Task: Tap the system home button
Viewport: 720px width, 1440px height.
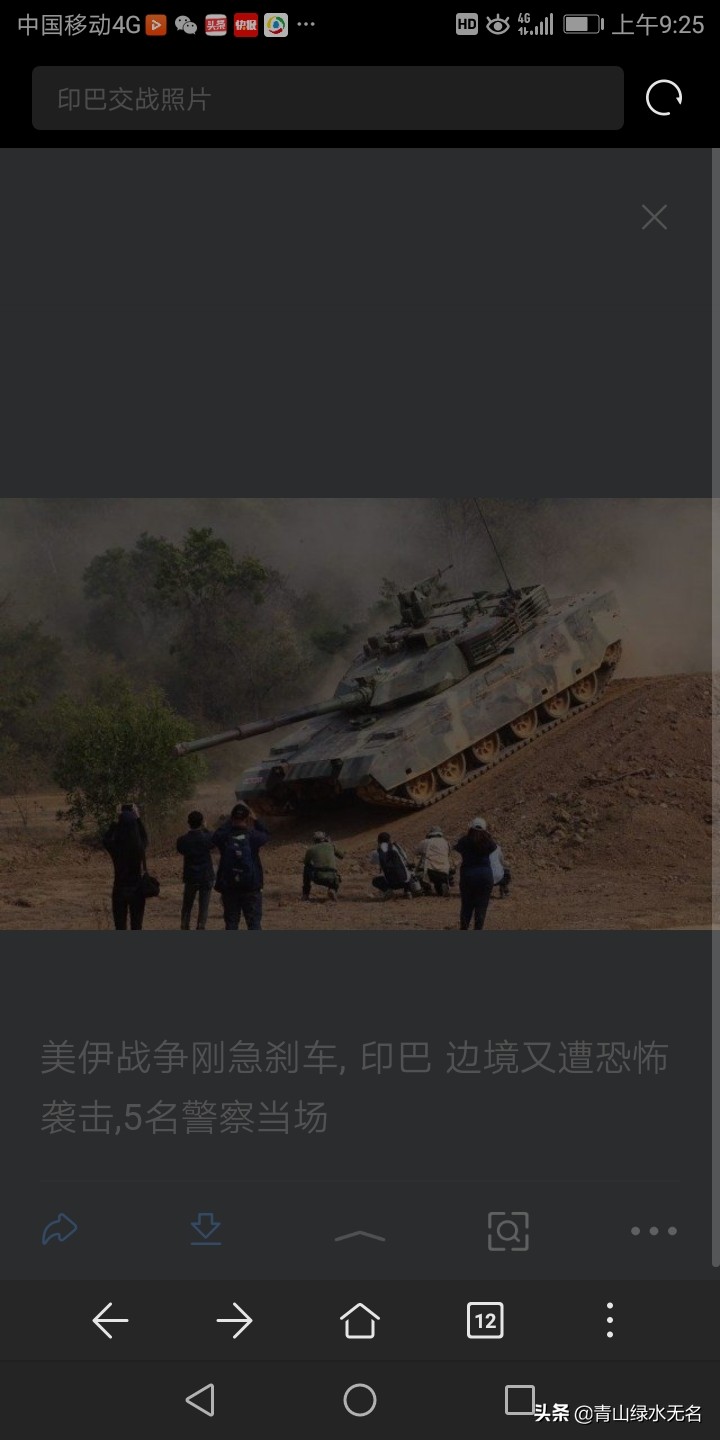Action: 360,1400
